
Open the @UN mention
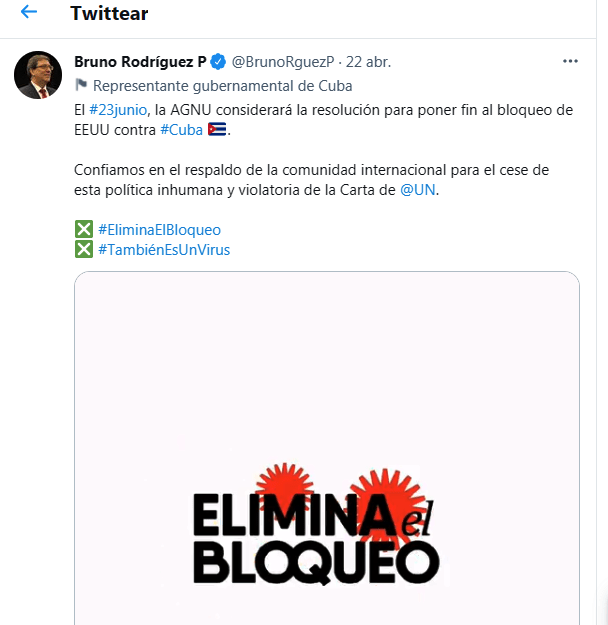[x=418, y=189]
